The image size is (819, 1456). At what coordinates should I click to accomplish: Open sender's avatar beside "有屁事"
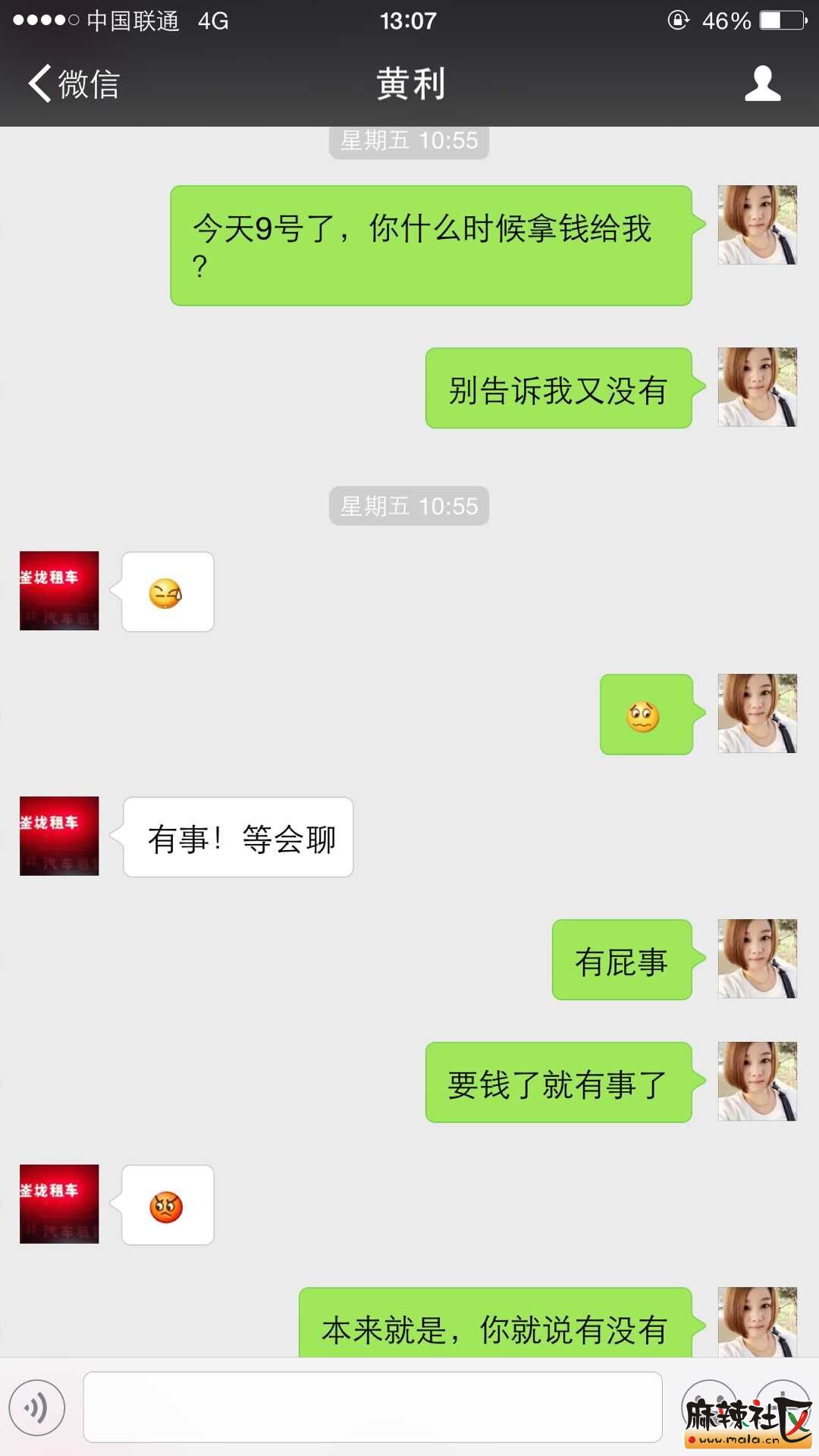click(x=757, y=959)
